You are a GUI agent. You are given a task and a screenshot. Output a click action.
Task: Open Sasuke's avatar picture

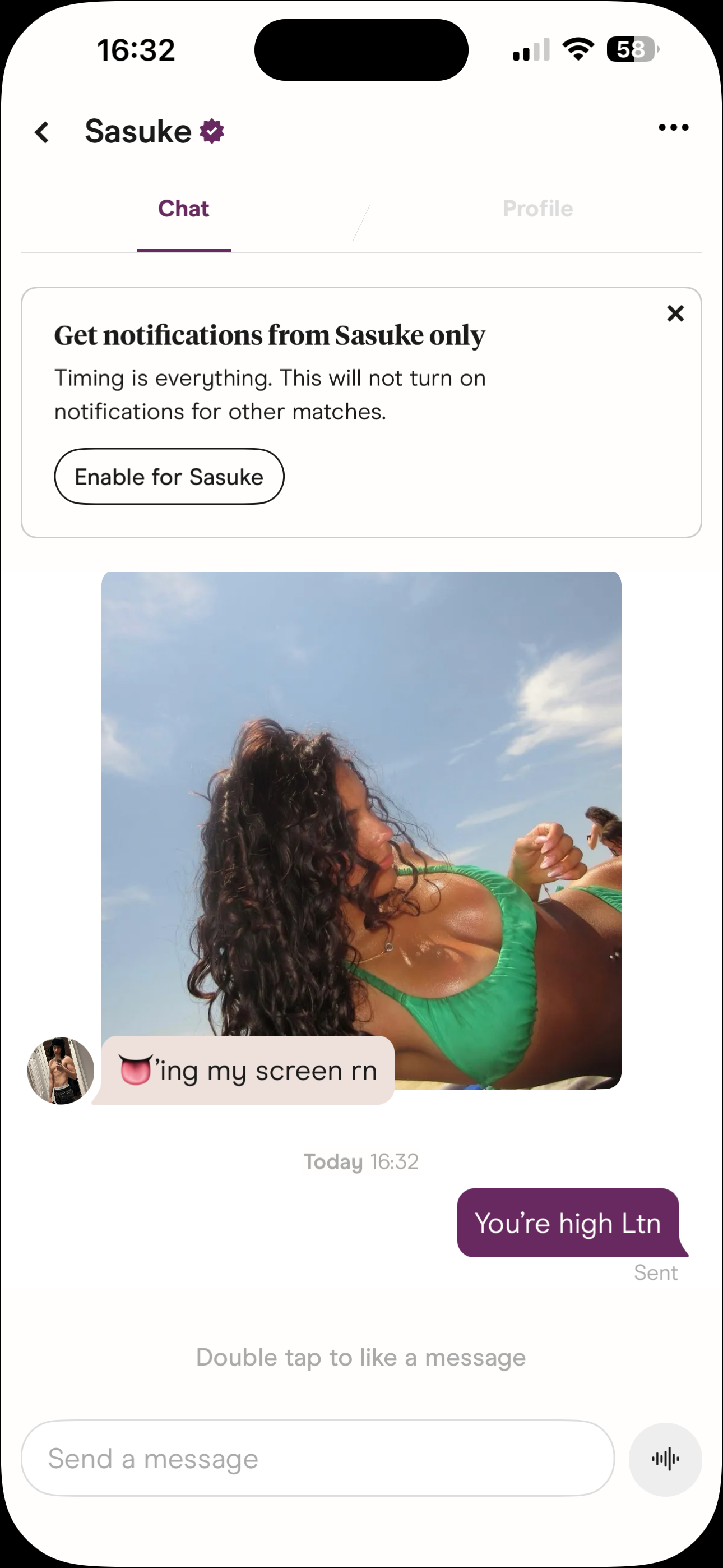[x=61, y=1071]
